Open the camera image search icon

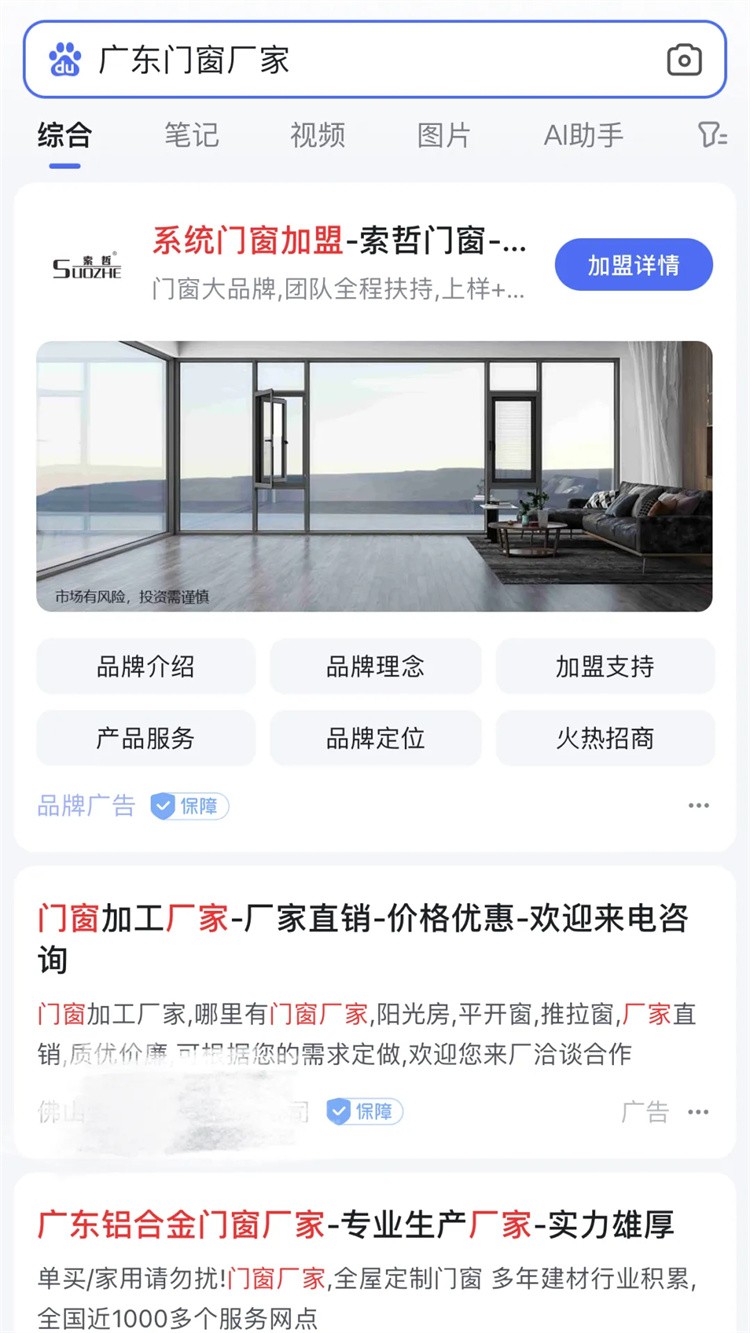[x=684, y=60]
